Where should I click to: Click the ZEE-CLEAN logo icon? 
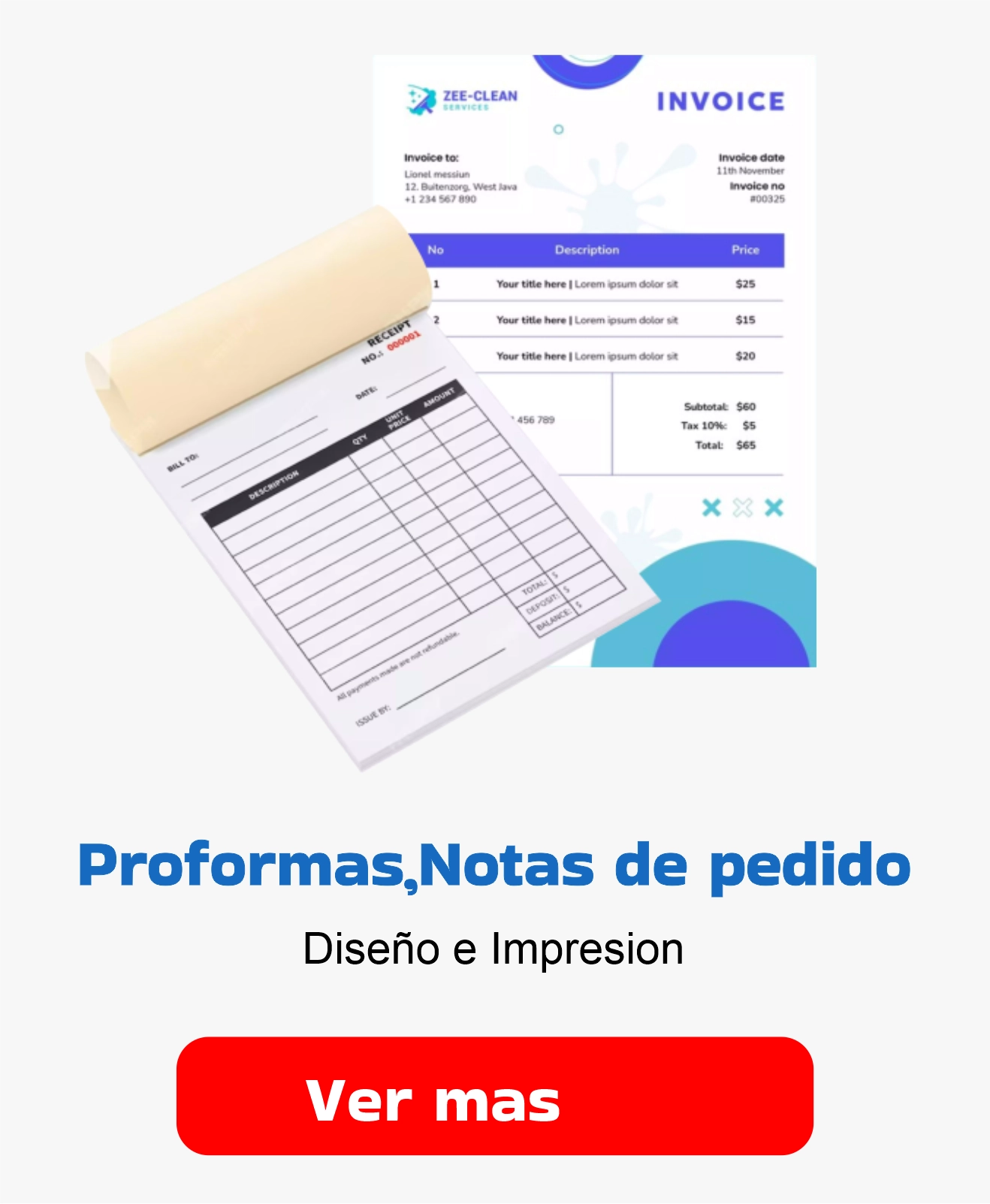pyautogui.click(x=422, y=98)
